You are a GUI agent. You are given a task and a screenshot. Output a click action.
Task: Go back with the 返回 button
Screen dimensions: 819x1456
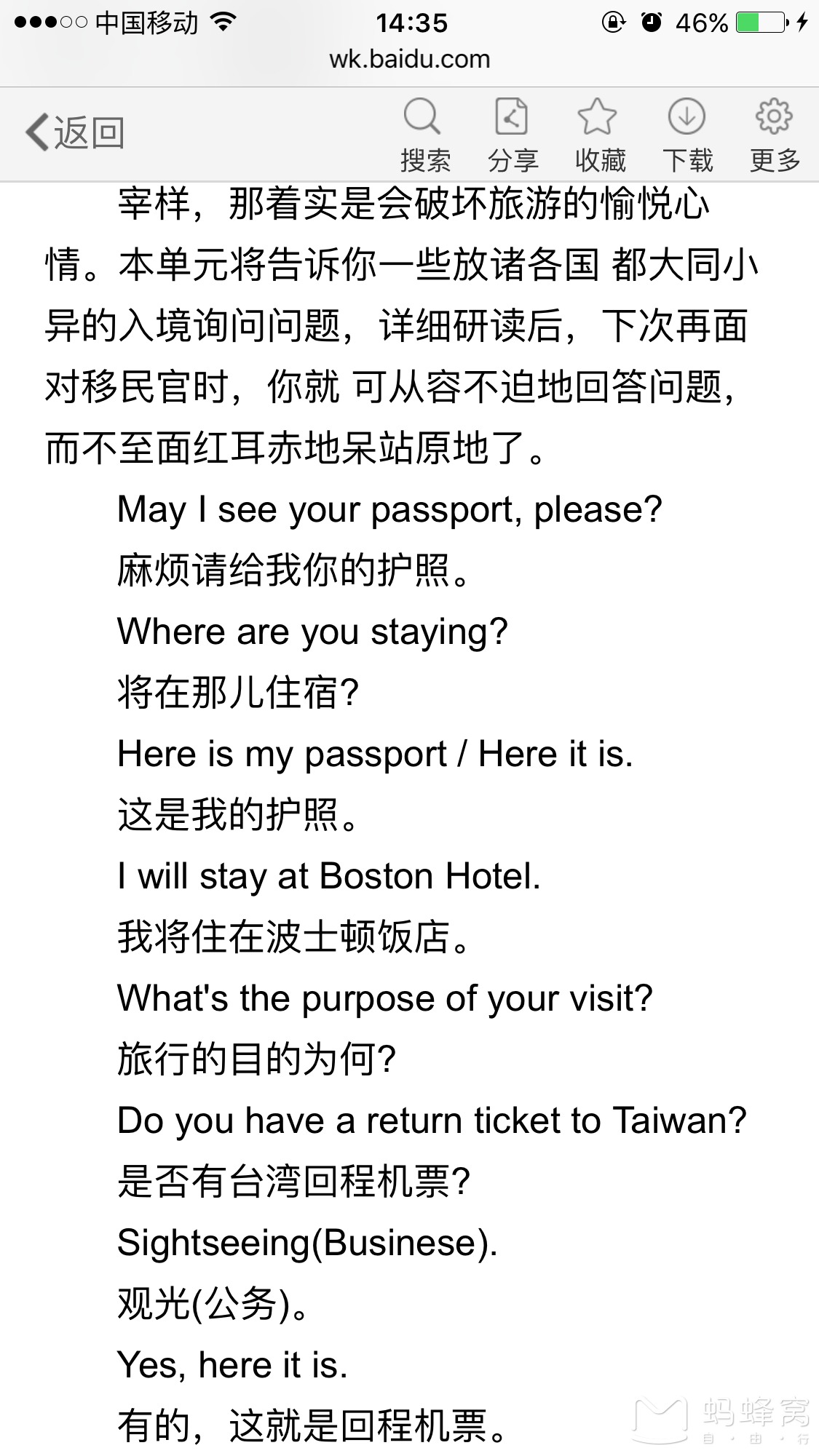click(x=75, y=133)
